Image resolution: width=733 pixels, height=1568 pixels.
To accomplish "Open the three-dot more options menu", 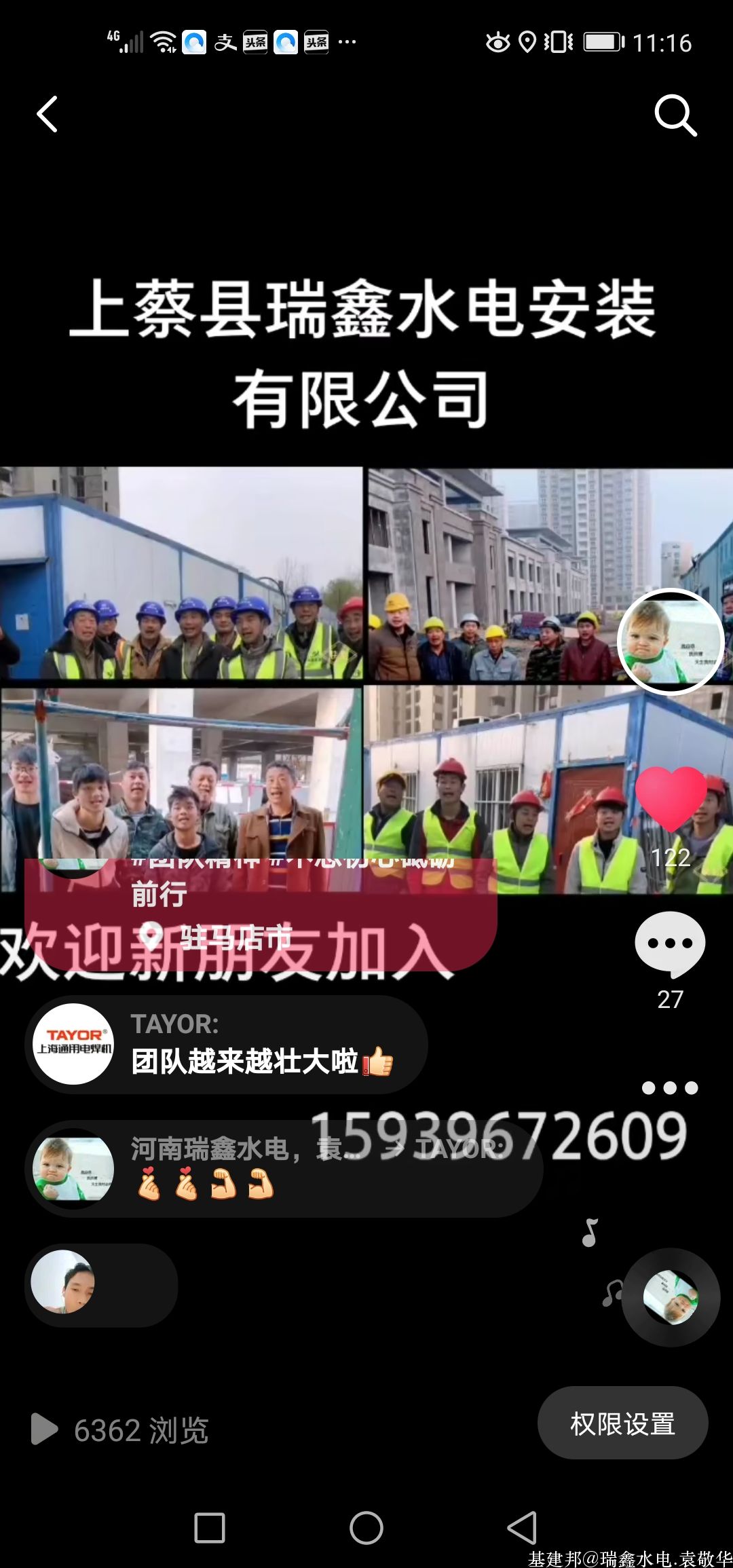I will tap(670, 1087).
